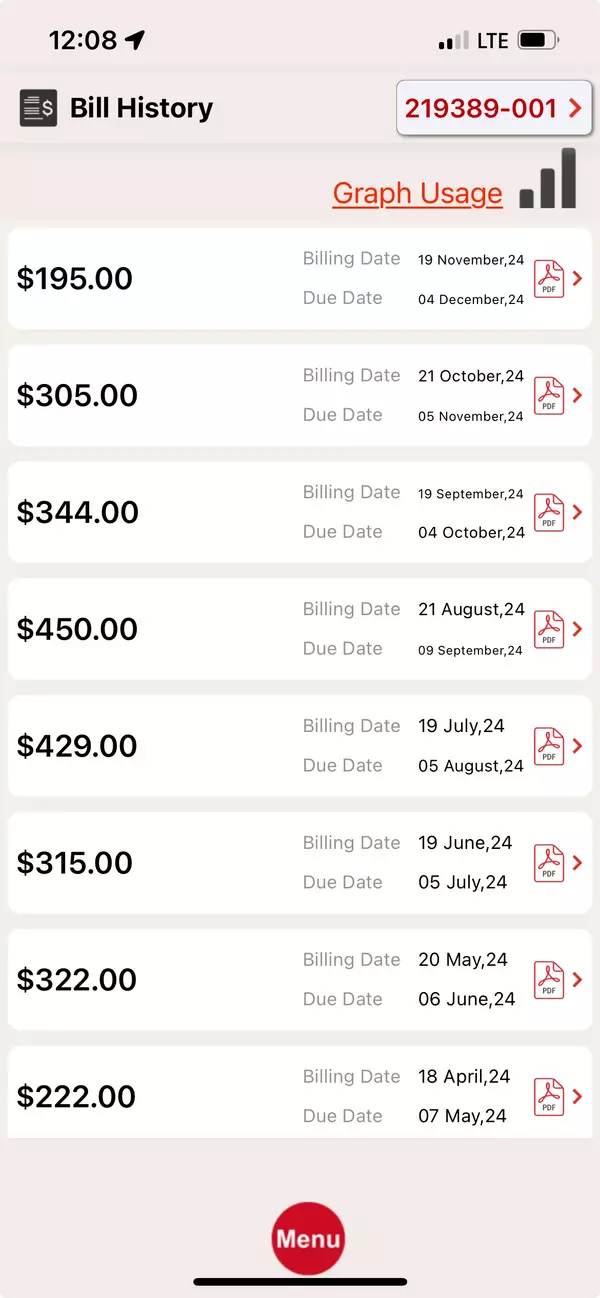
Task: Open the $322.00 bill from 20 May
Action: 300,980
